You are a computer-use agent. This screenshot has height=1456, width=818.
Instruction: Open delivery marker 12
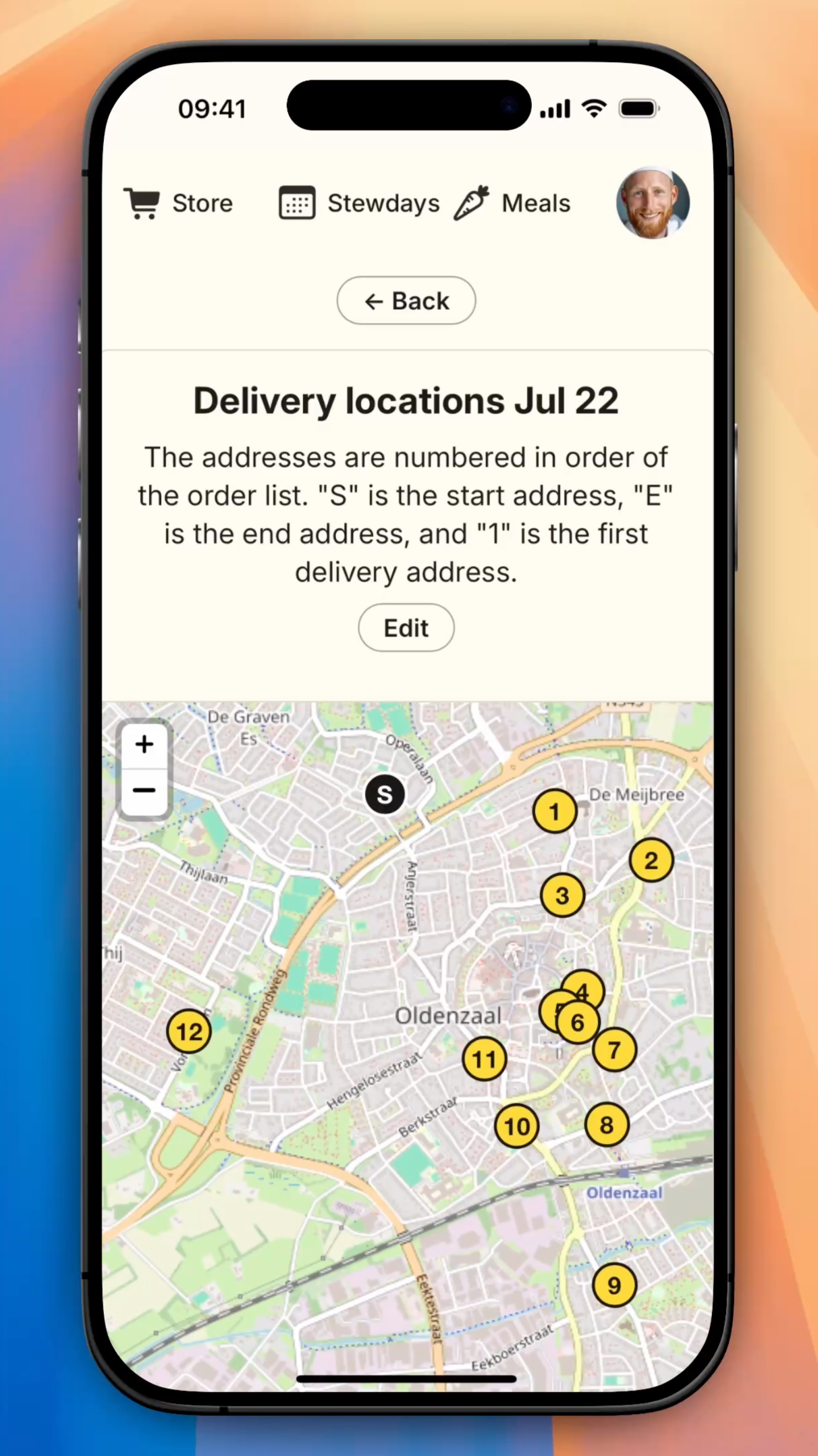click(x=189, y=1031)
